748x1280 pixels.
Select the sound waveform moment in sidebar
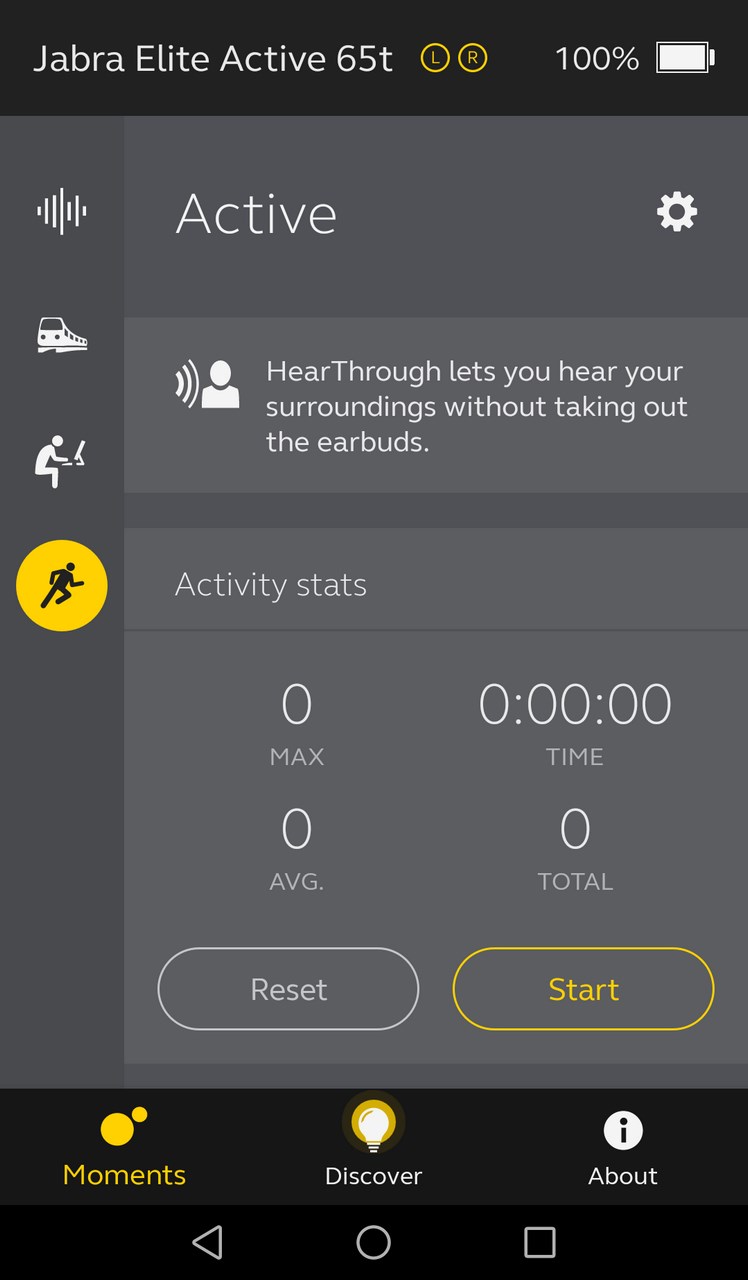tap(62, 212)
